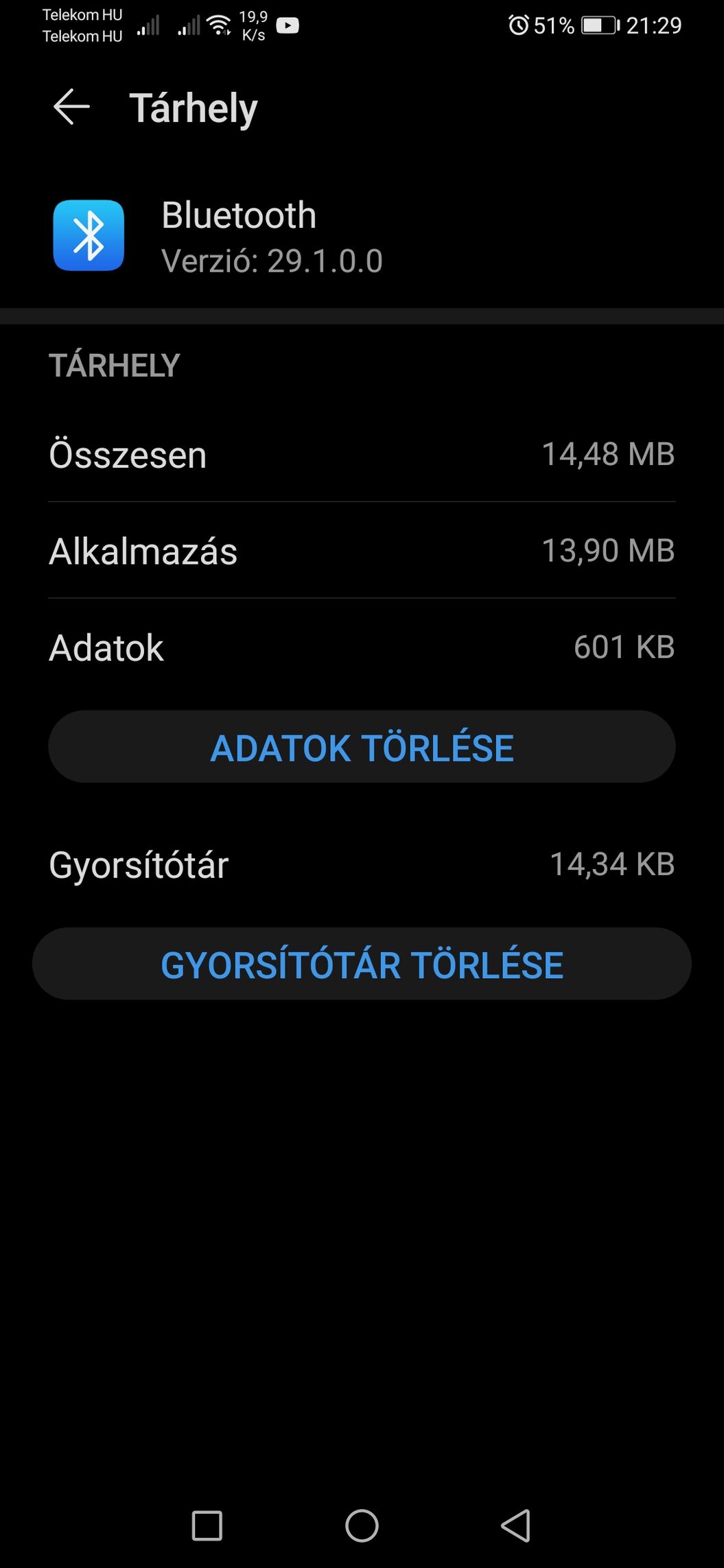Tap the system back triangle
The image size is (724, 1568).
click(x=516, y=1526)
